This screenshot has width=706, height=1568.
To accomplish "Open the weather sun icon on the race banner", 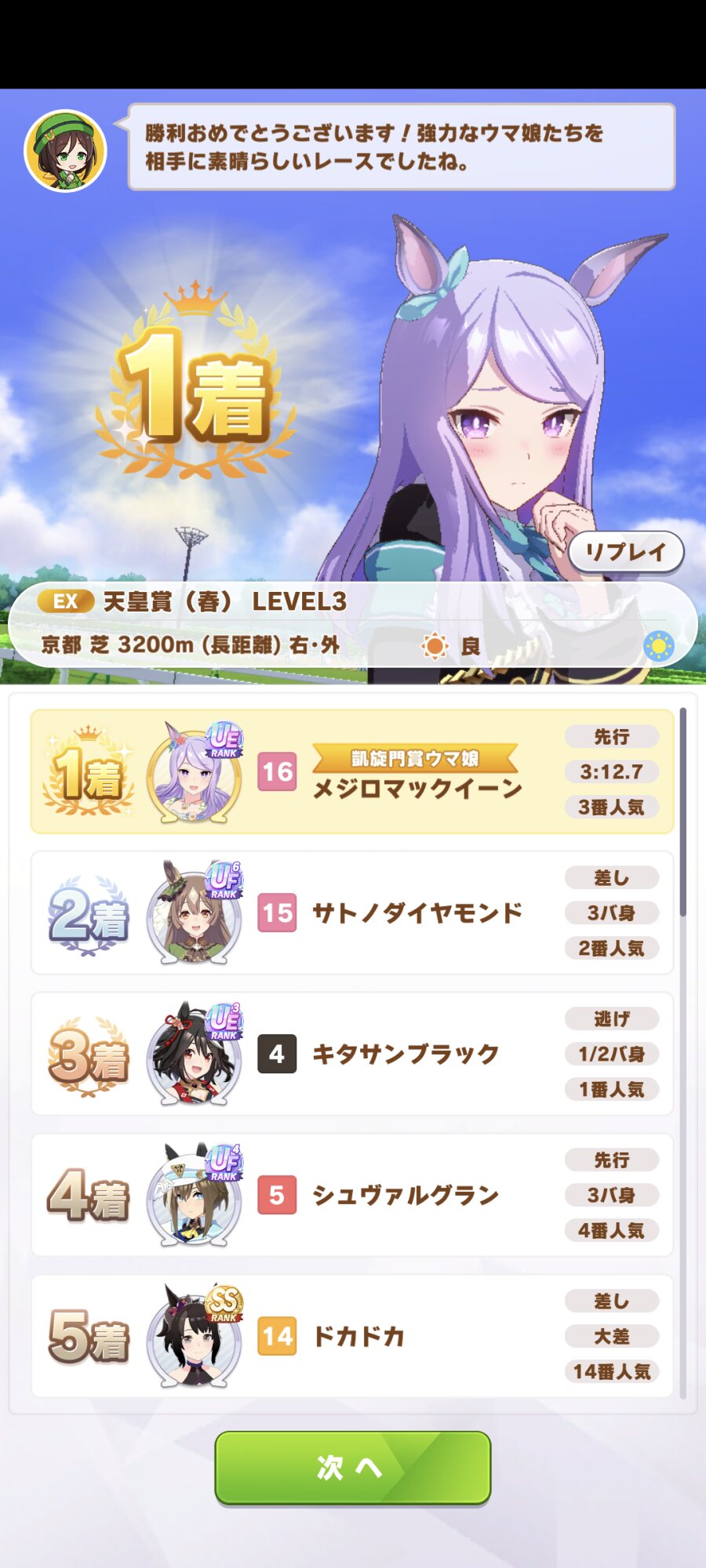I will pos(657,646).
